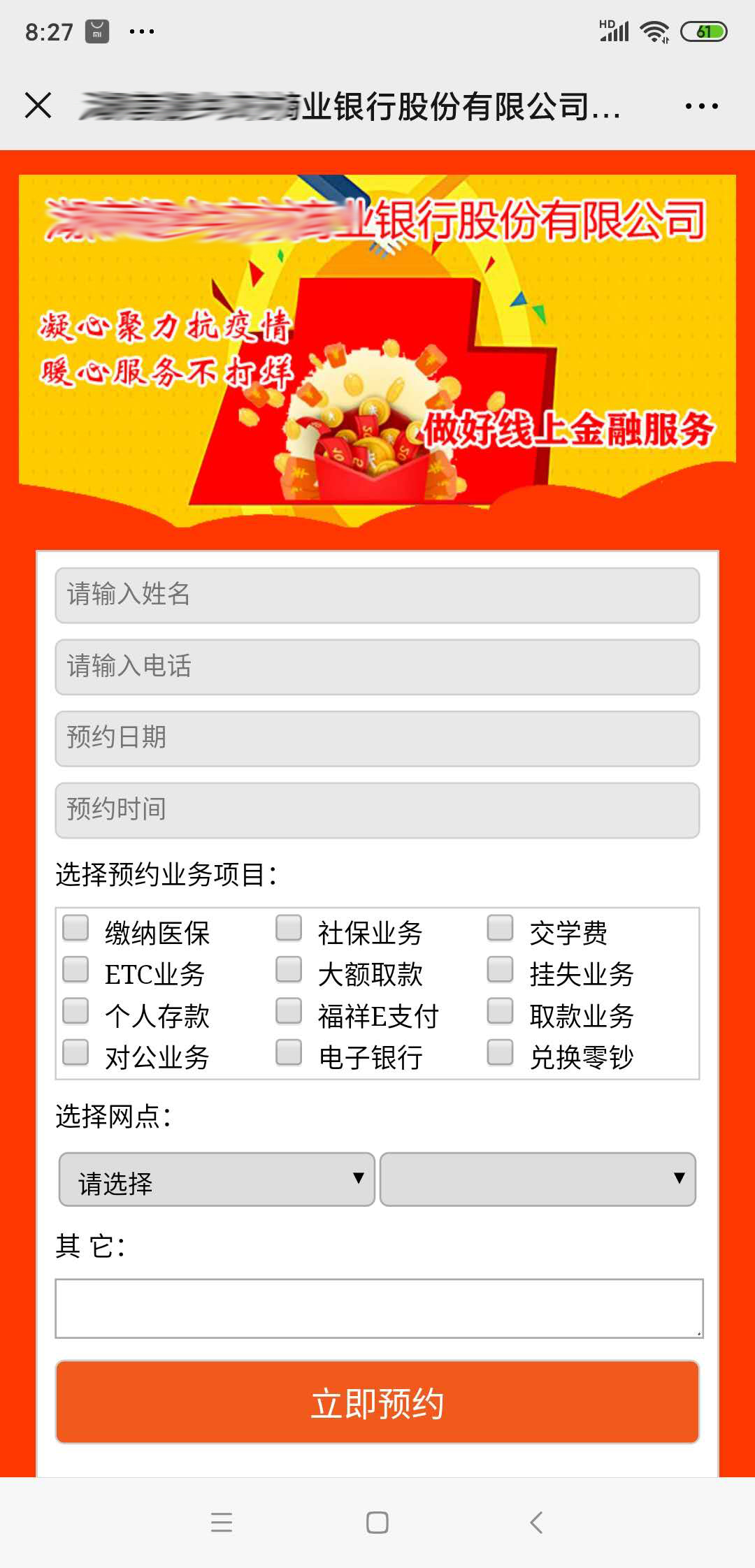
Task: Open the three-dot overflow menu
Action: [701, 106]
